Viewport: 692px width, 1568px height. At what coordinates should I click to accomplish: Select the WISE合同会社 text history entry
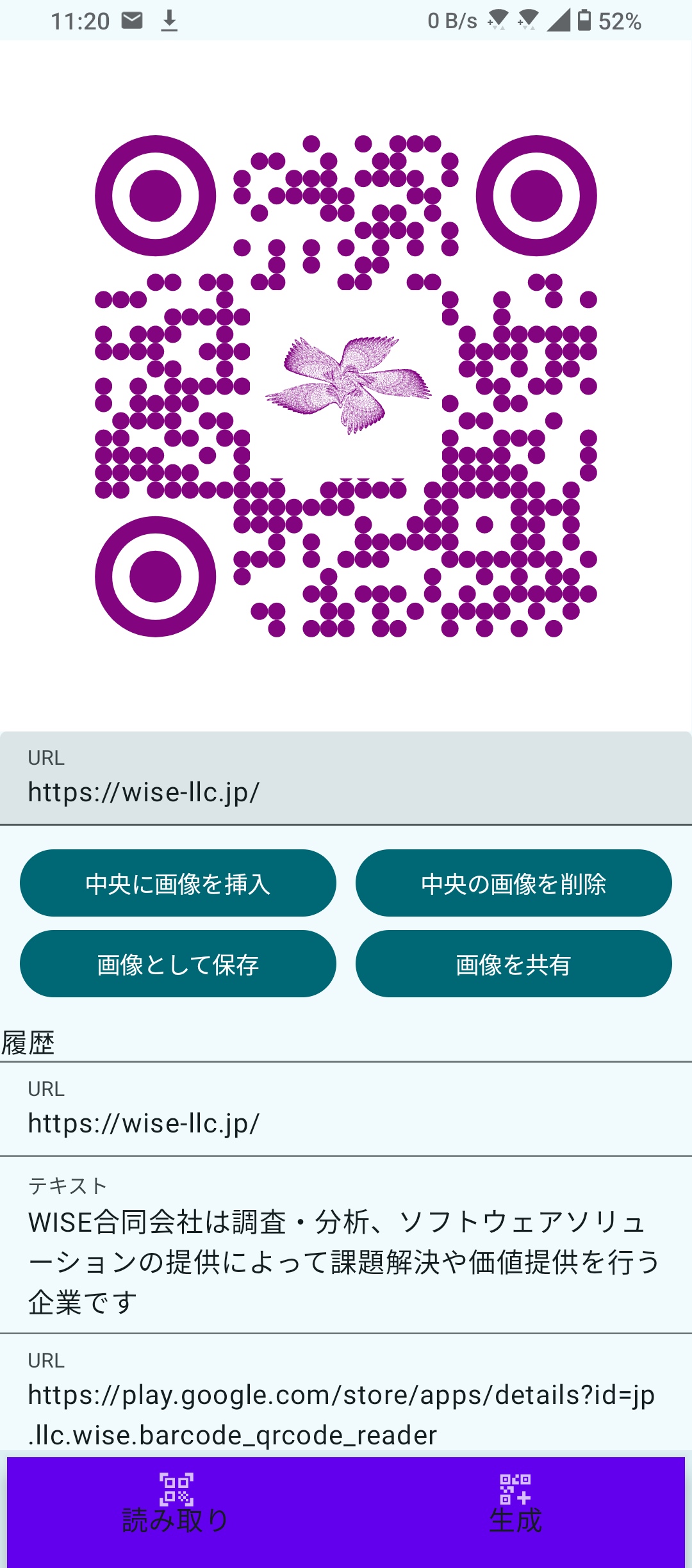346,1245
